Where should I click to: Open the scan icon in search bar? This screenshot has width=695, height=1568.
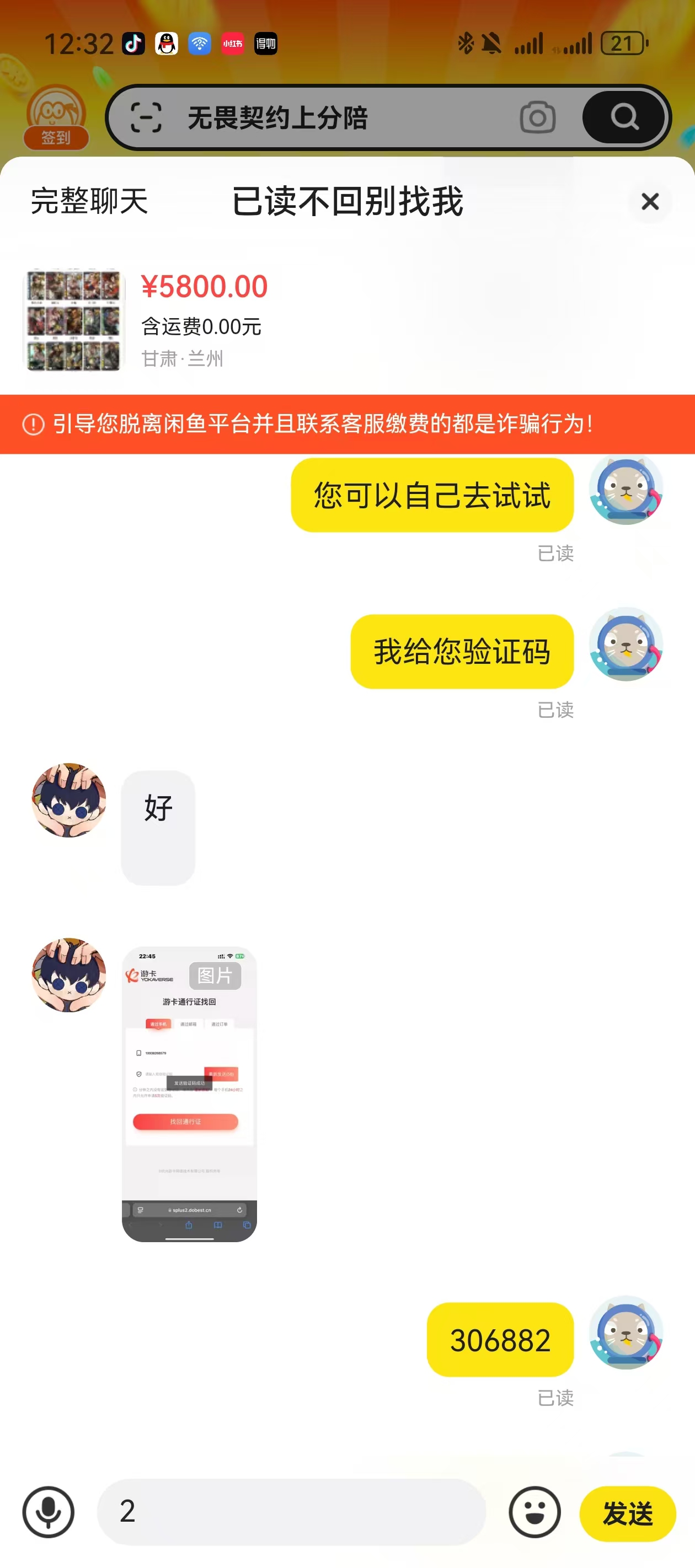146,117
